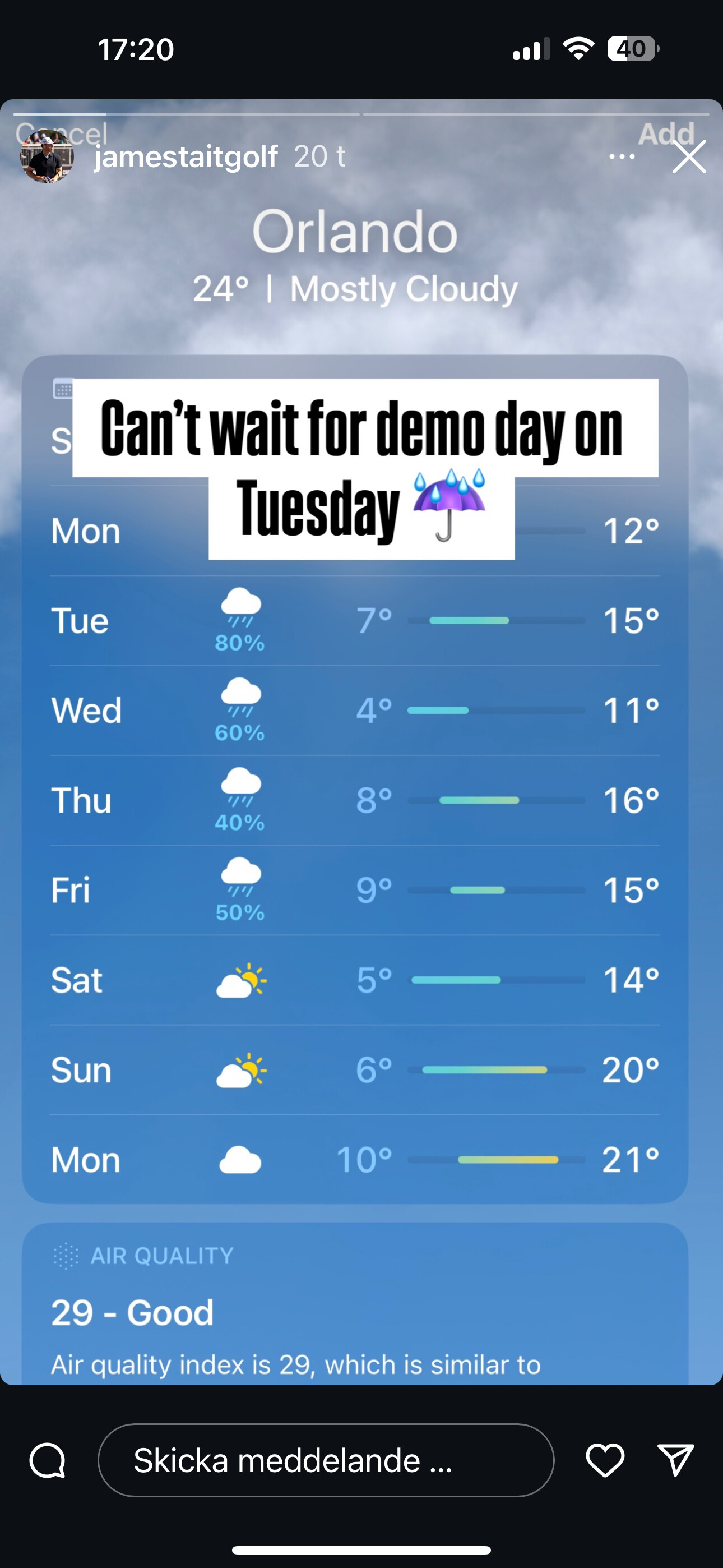
Task: Tap the jamestaitgolf username
Action: point(186,156)
